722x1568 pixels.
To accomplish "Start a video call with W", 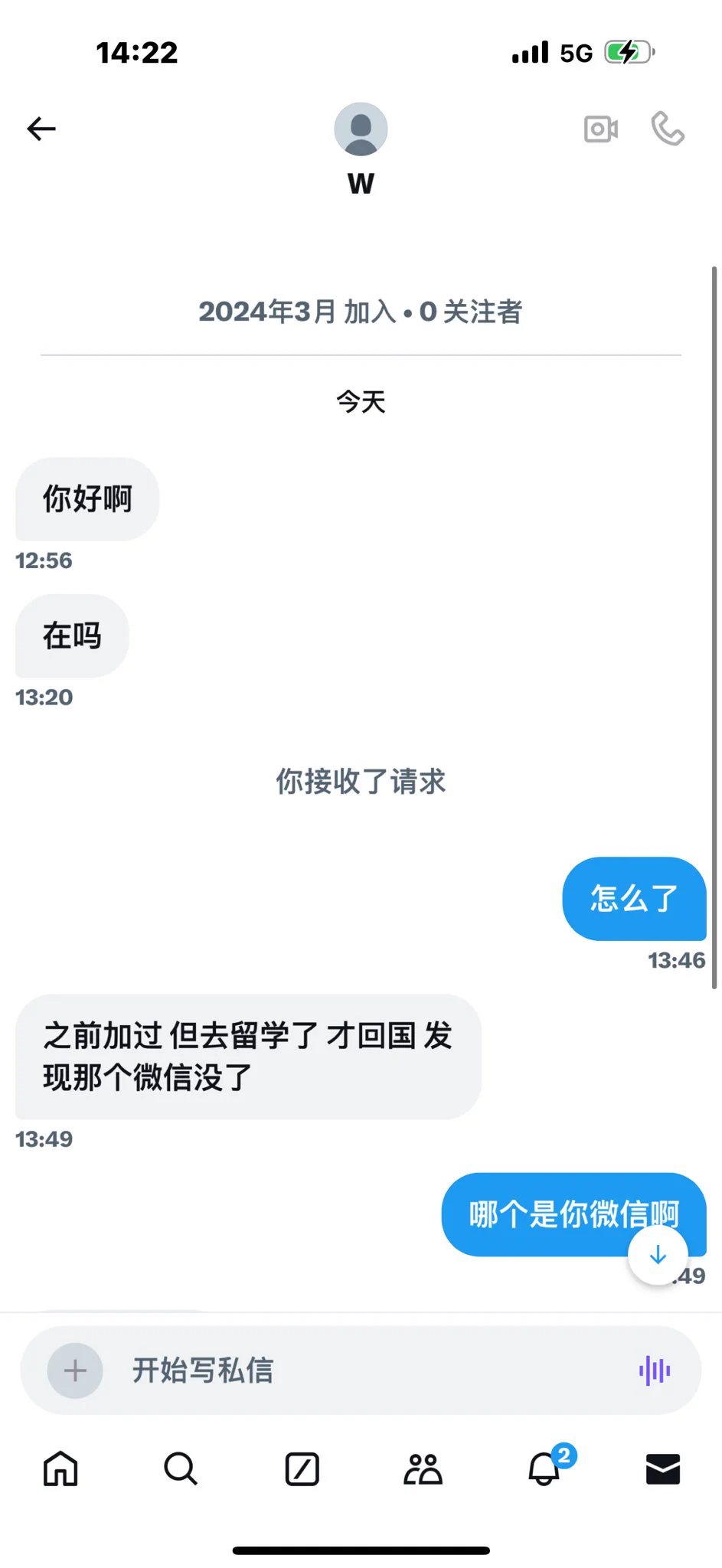I will 601,129.
